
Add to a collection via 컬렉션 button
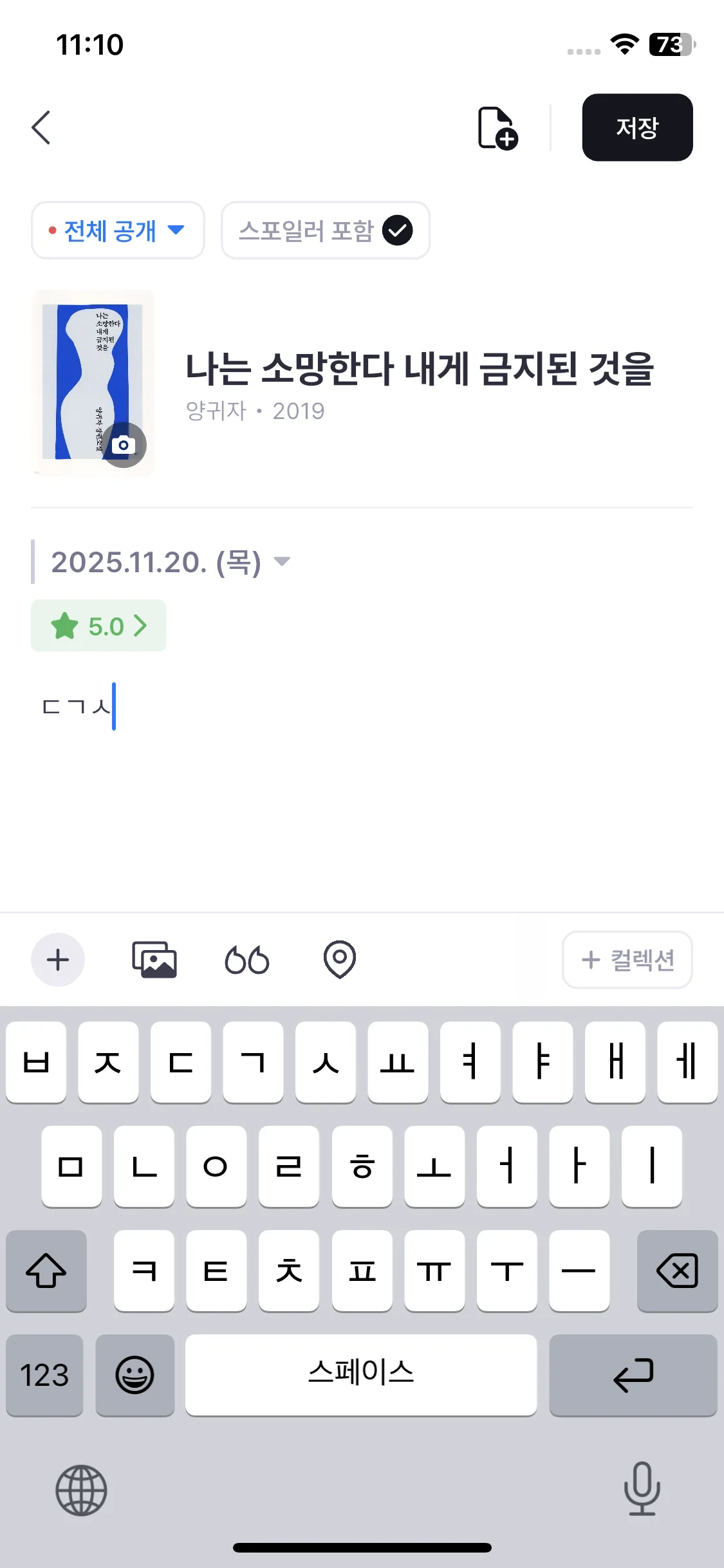click(x=627, y=959)
